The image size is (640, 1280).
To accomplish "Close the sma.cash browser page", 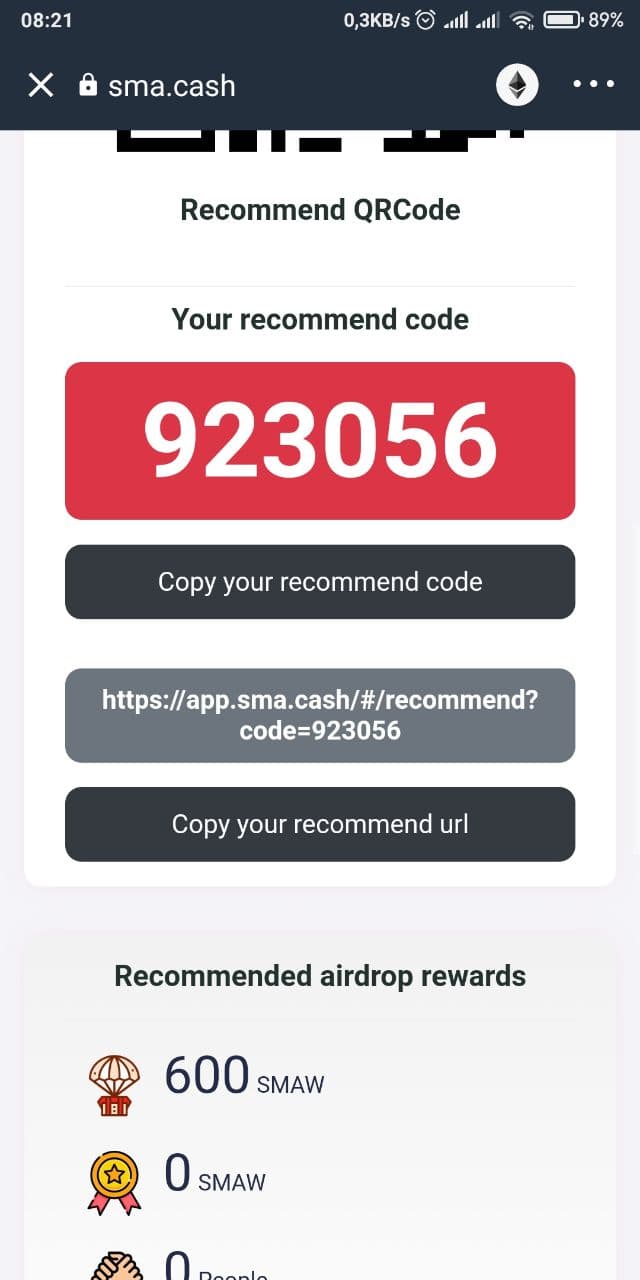I will point(41,85).
